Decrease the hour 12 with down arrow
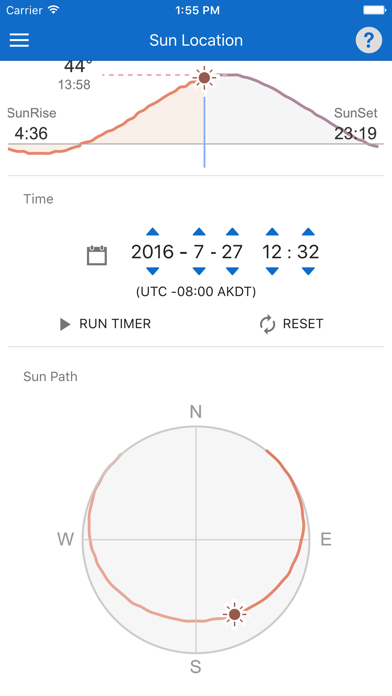The width and height of the screenshot is (392, 696). (272, 271)
